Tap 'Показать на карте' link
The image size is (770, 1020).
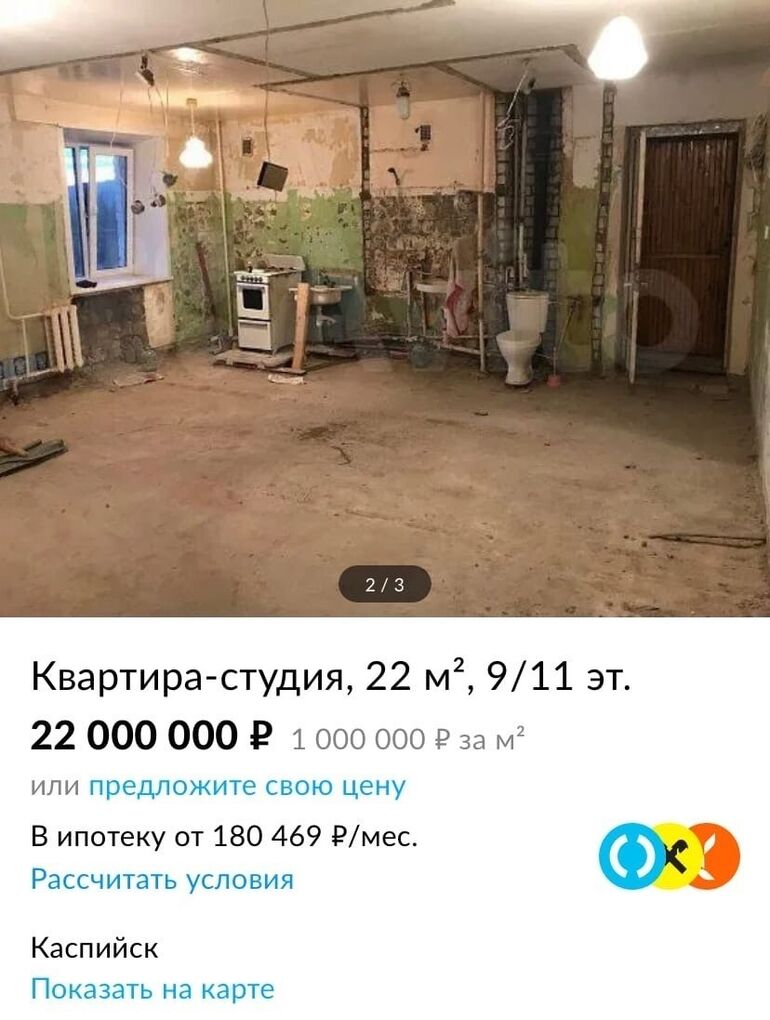click(x=152, y=990)
